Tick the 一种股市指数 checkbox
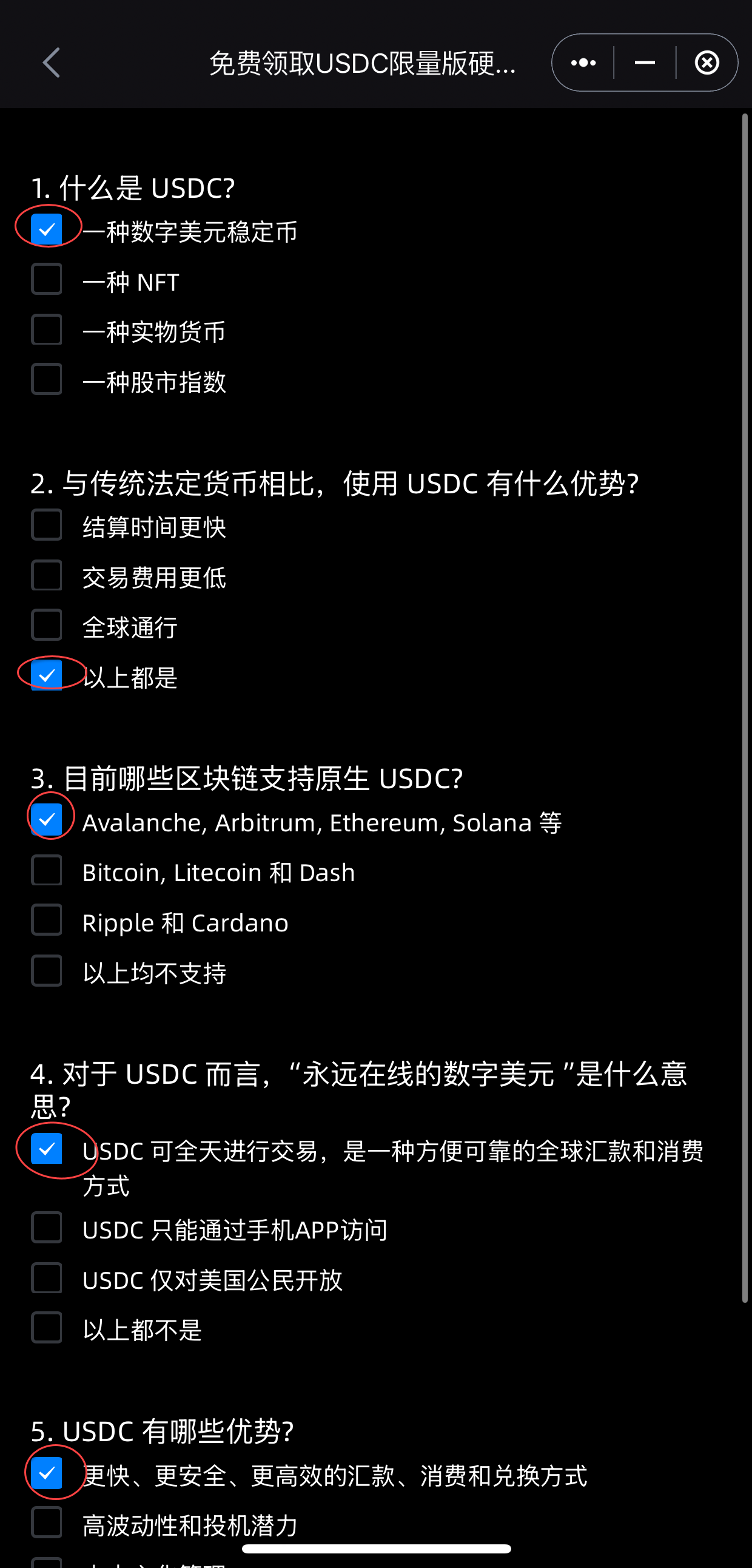Image resolution: width=752 pixels, height=1568 pixels. (x=47, y=380)
